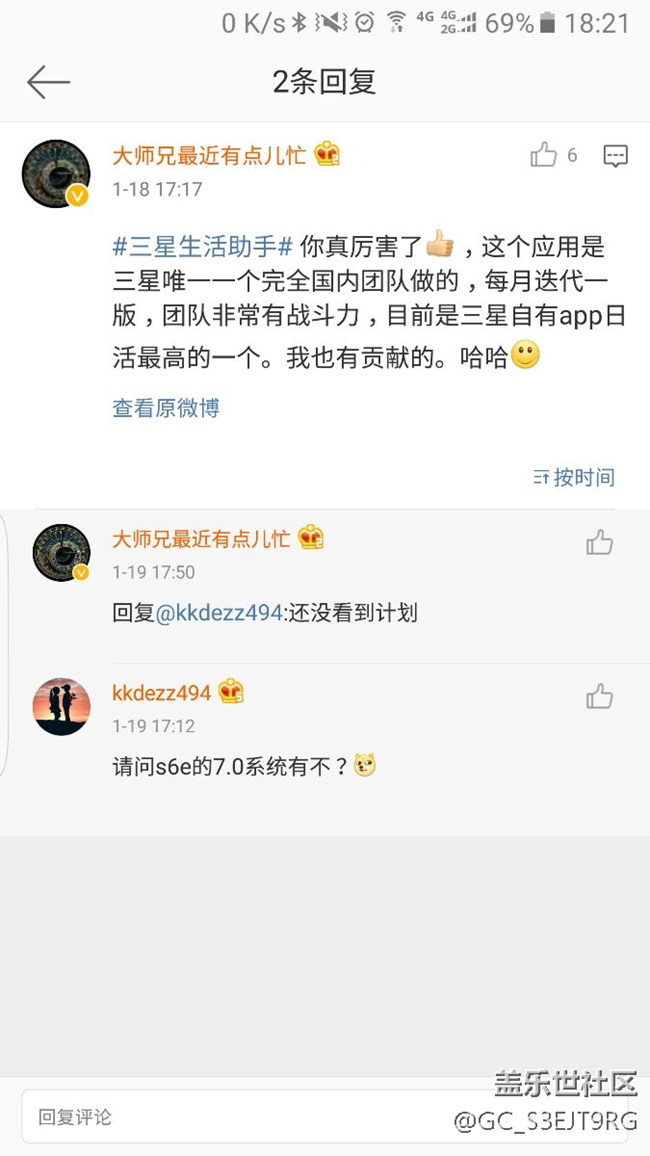Open kkdezz494's profile picture
Screen dimensions: 650x1156
(x=62, y=706)
